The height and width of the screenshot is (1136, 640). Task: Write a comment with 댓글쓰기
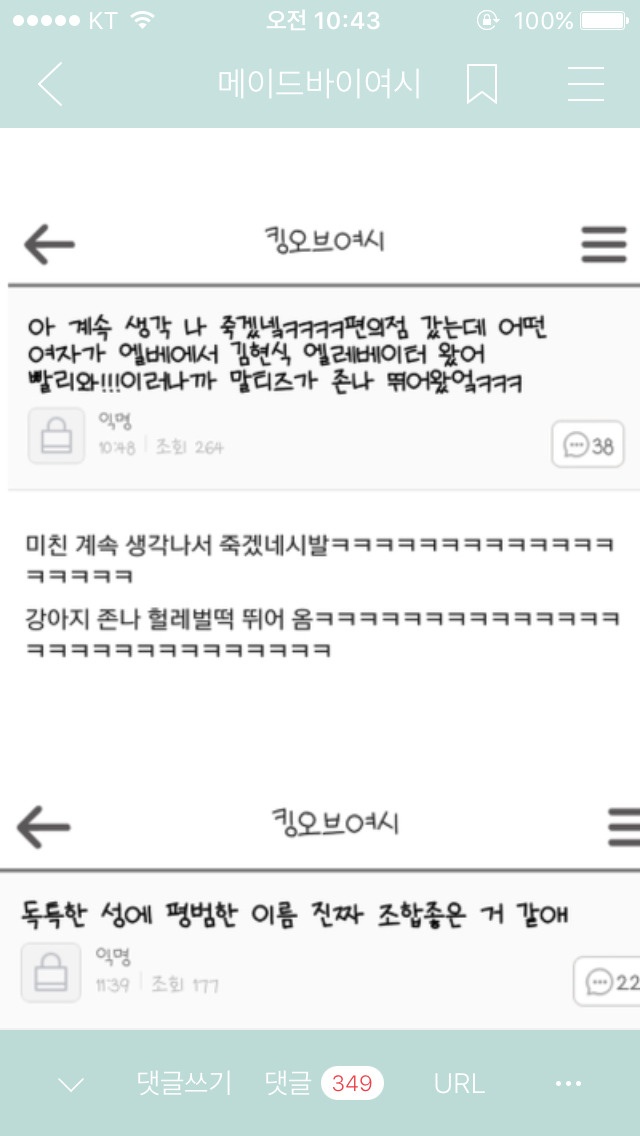(x=185, y=1083)
